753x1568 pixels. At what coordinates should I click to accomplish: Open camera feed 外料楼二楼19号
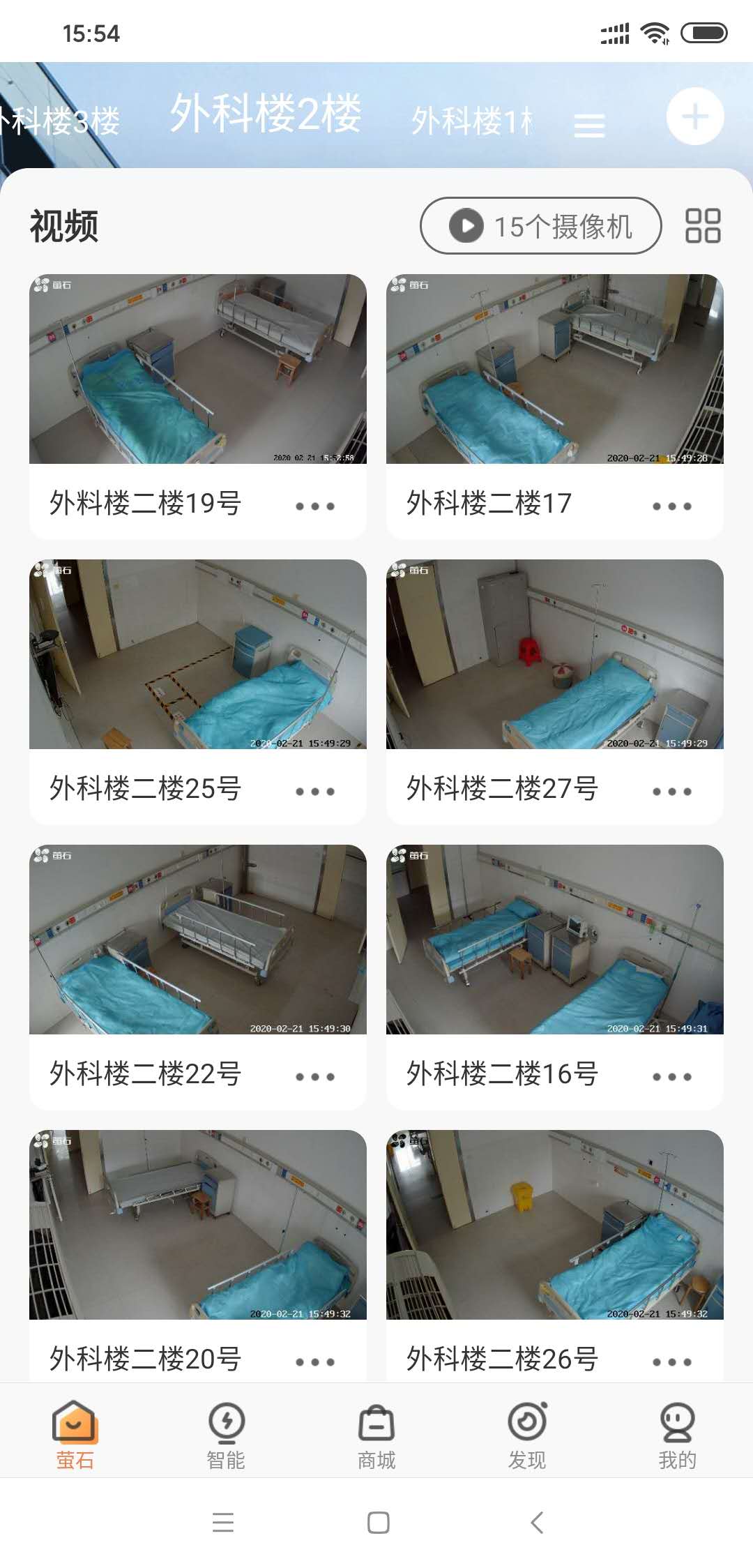pos(197,369)
